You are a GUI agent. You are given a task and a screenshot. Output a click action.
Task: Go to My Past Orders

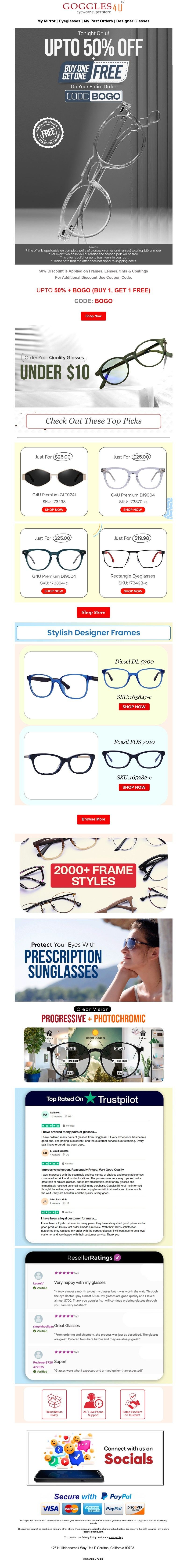(98, 21)
